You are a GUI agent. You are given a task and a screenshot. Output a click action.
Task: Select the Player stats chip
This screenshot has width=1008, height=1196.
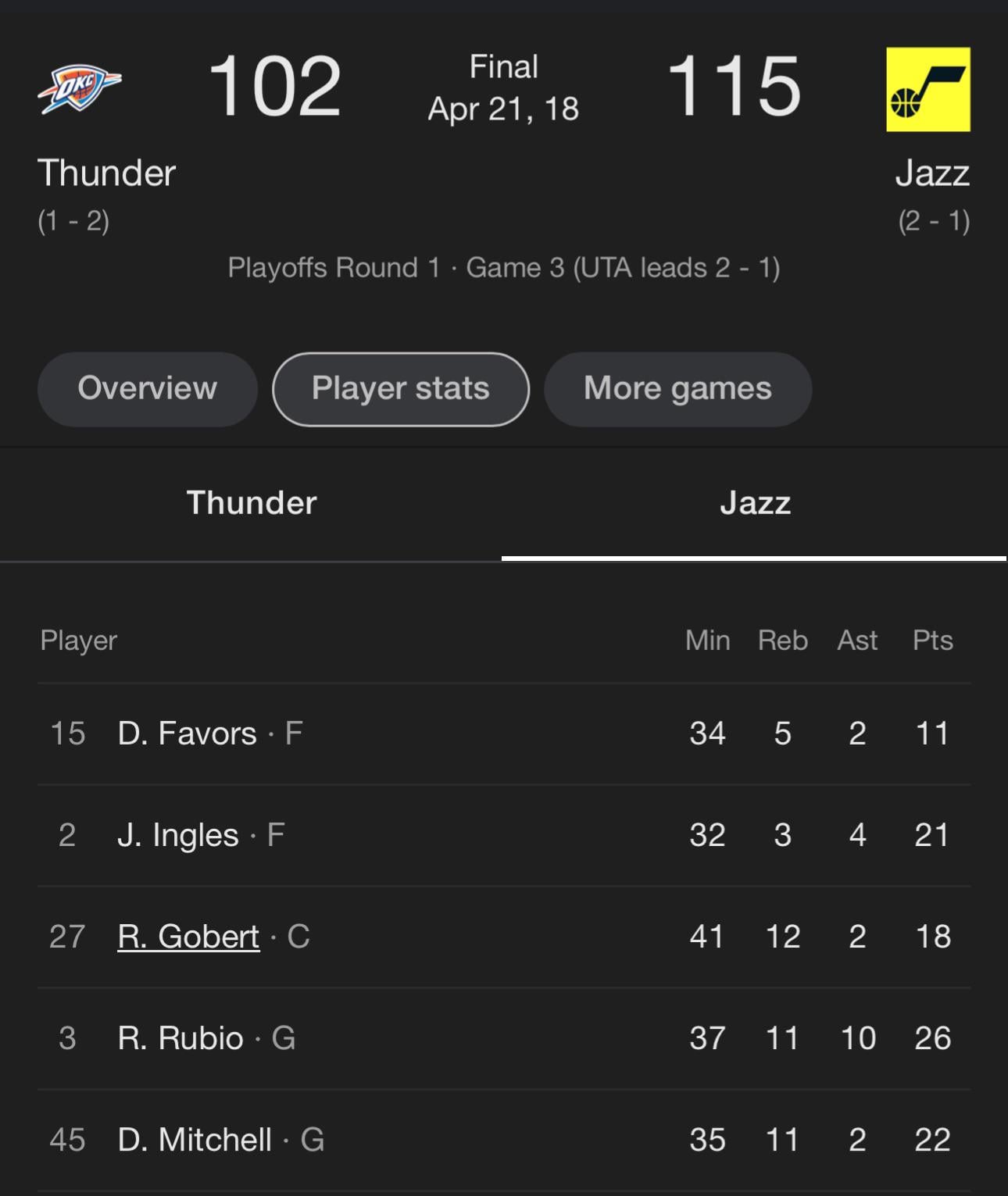point(400,389)
